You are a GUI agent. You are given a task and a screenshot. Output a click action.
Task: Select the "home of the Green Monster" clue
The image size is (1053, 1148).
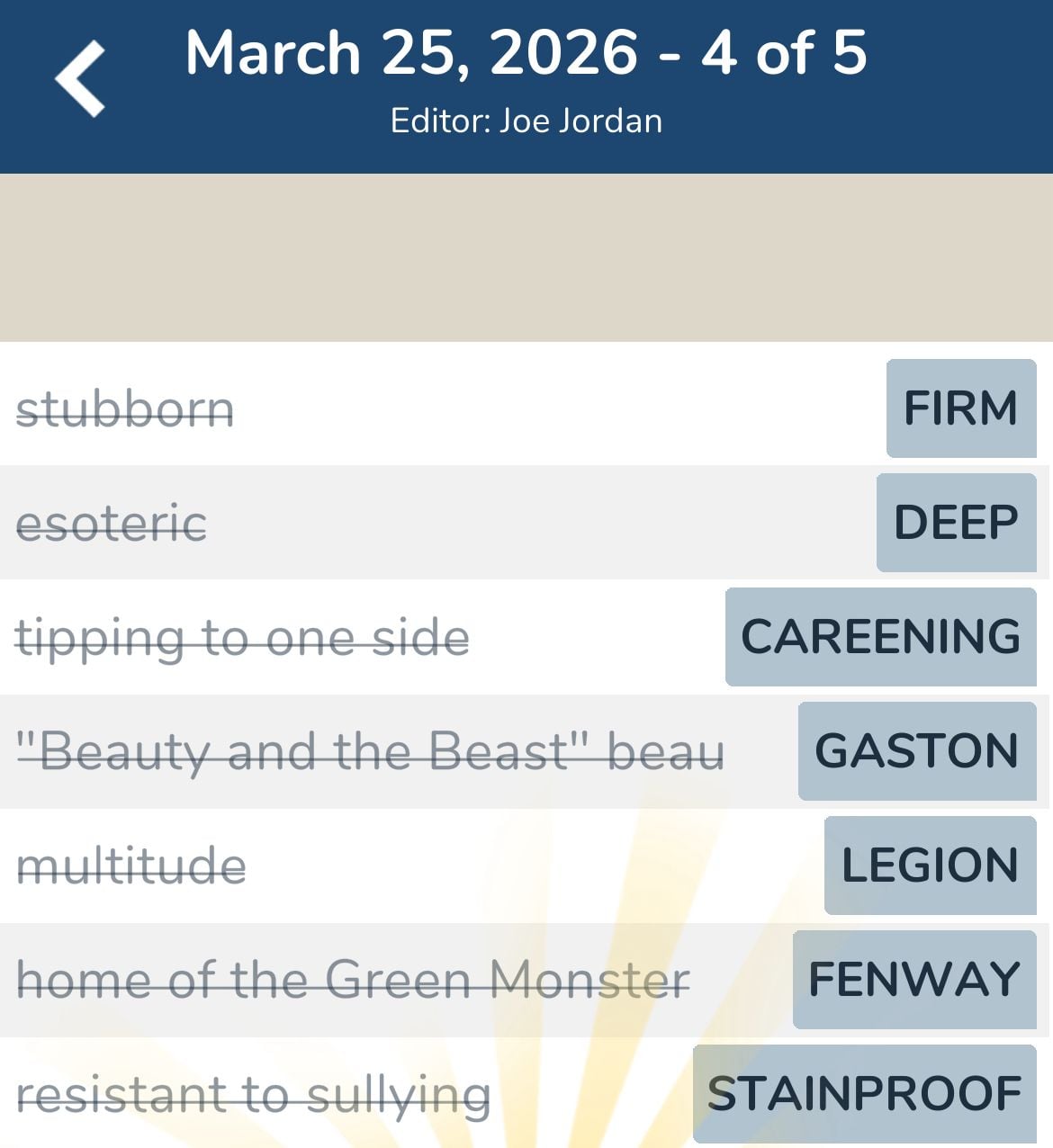[354, 980]
